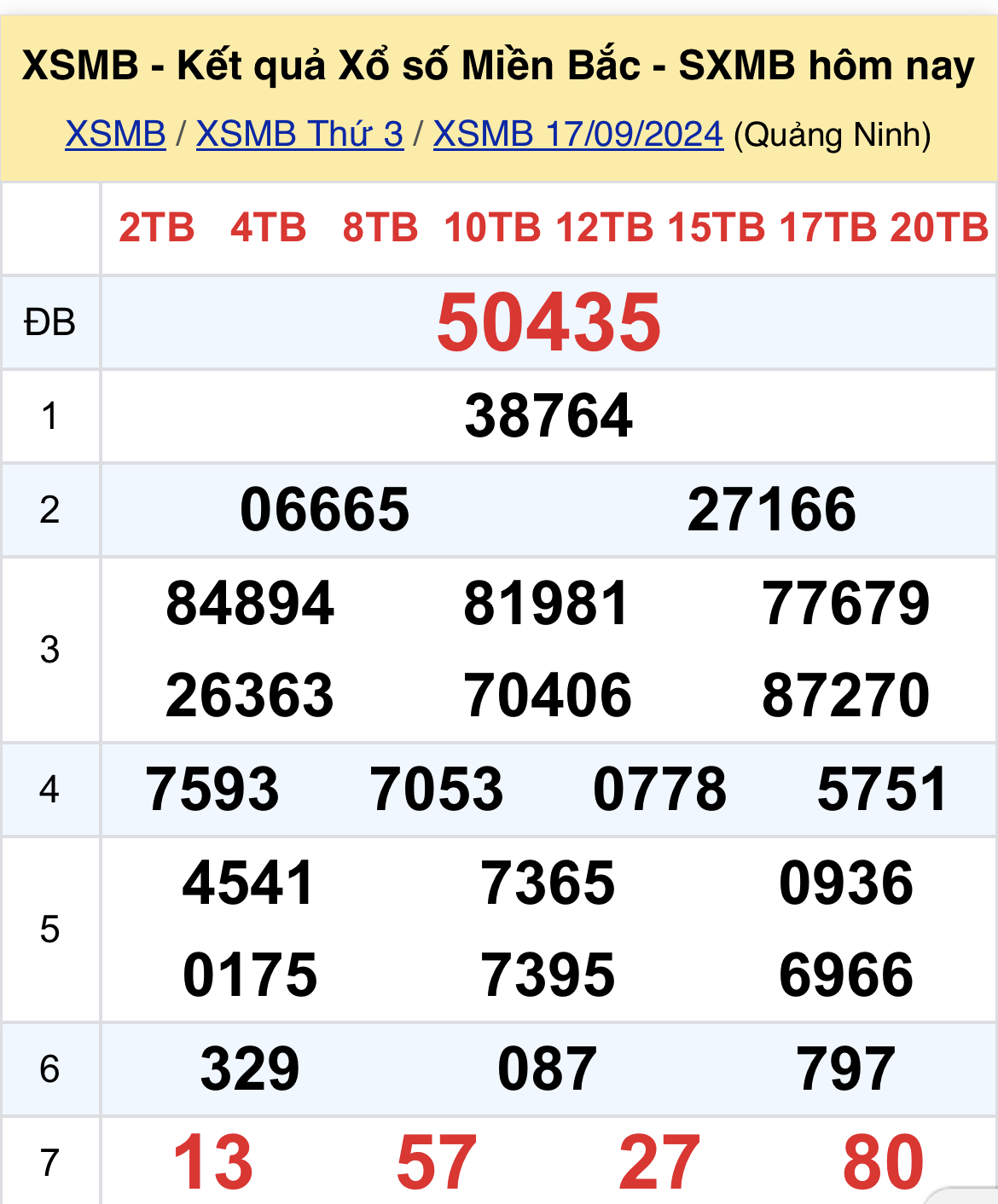Open the XSMB Thứ 3 link
The width and height of the screenshot is (998, 1204).
(x=299, y=135)
